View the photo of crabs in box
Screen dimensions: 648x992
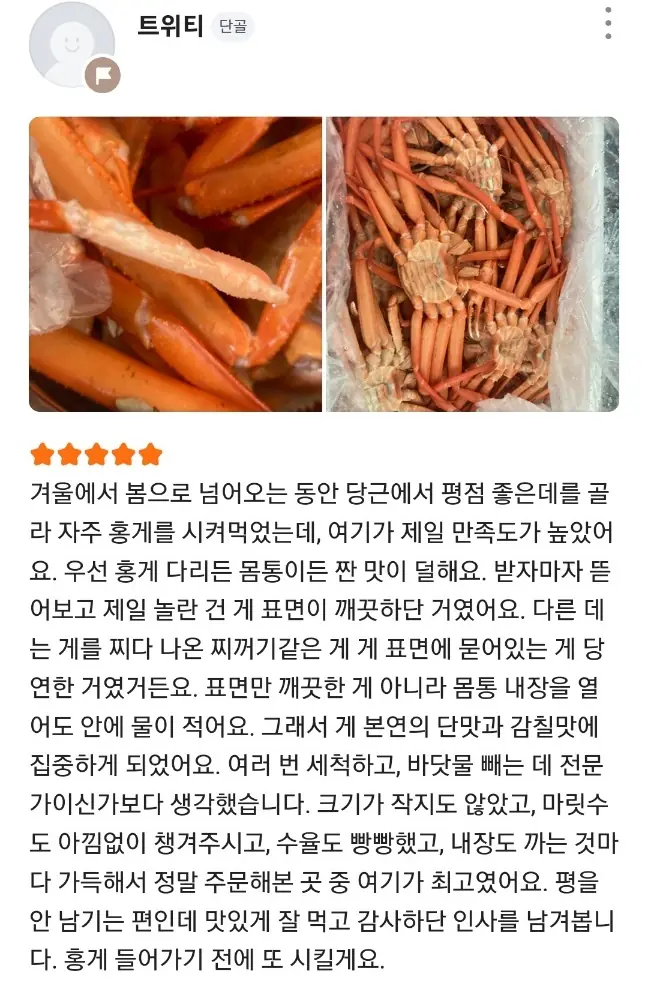click(472, 264)
